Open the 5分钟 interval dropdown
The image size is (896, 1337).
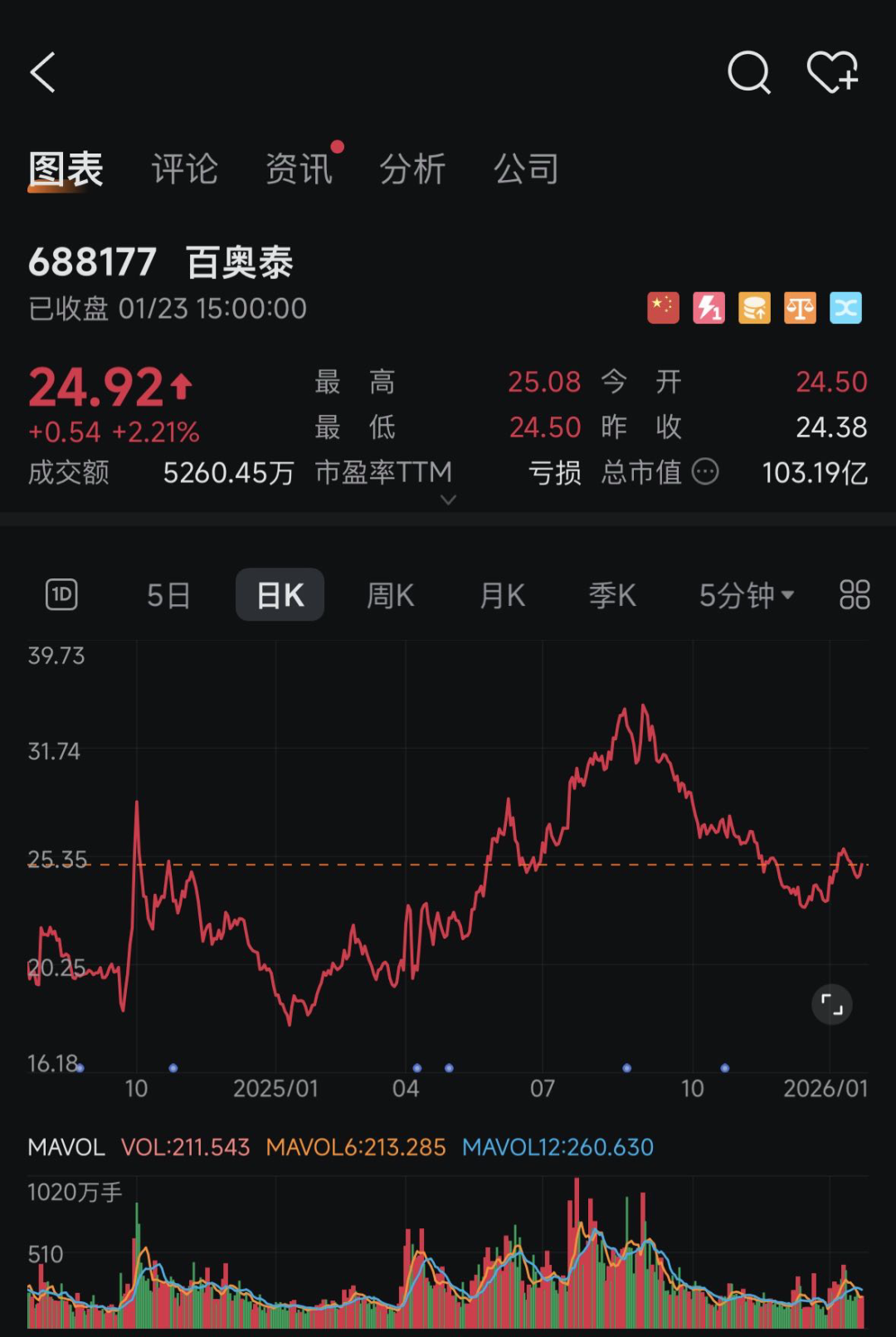746,596
